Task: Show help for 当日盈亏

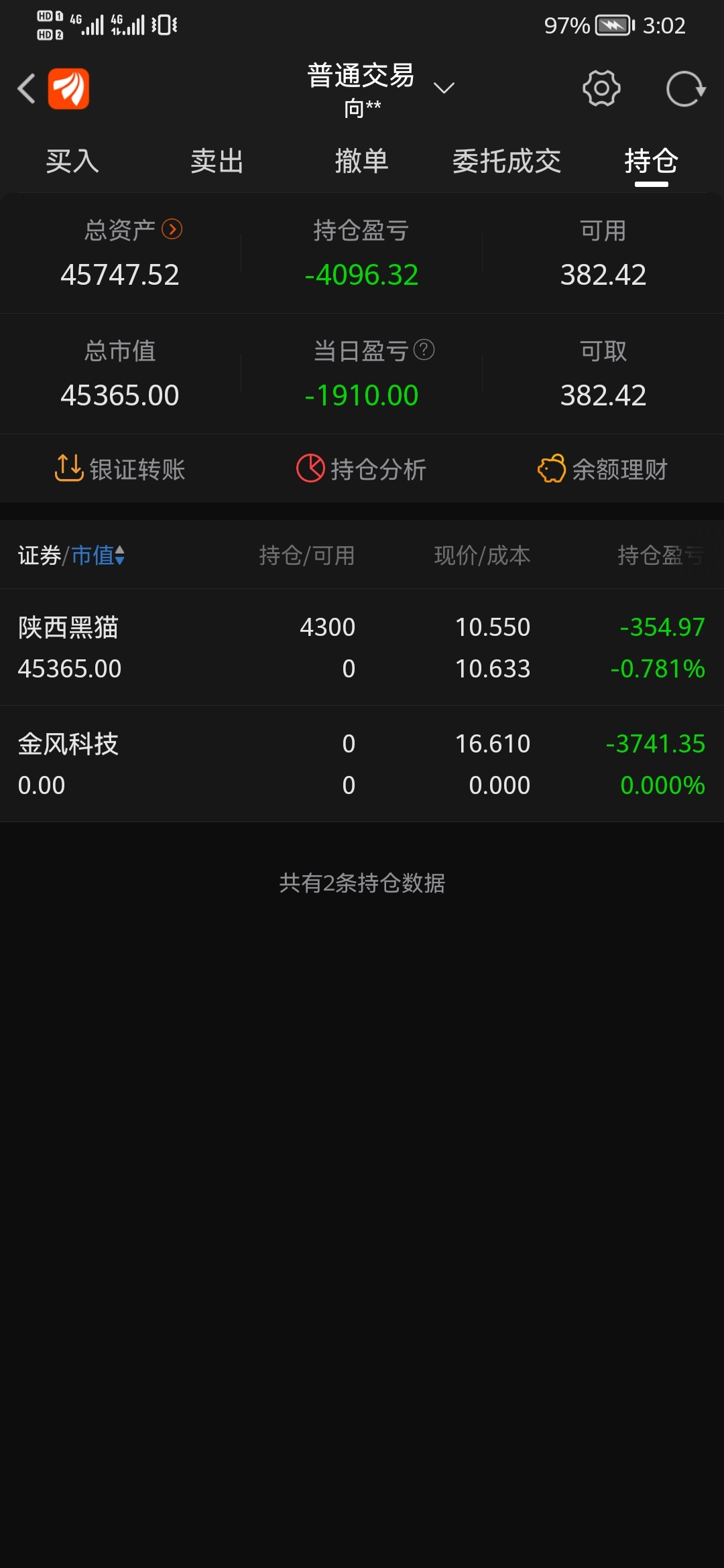Action: tap(424, 350)
